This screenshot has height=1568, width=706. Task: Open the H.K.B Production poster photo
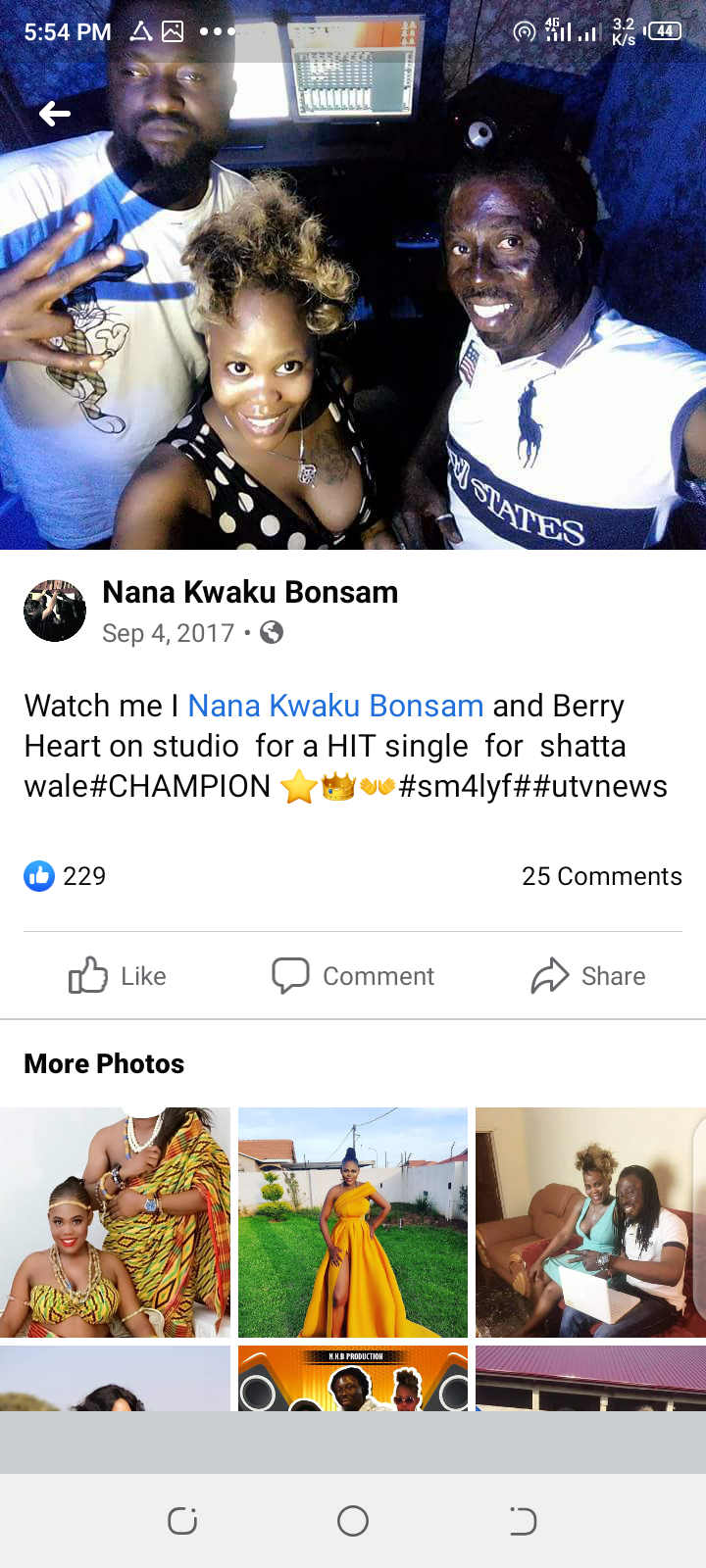[x=353, y=1378]
